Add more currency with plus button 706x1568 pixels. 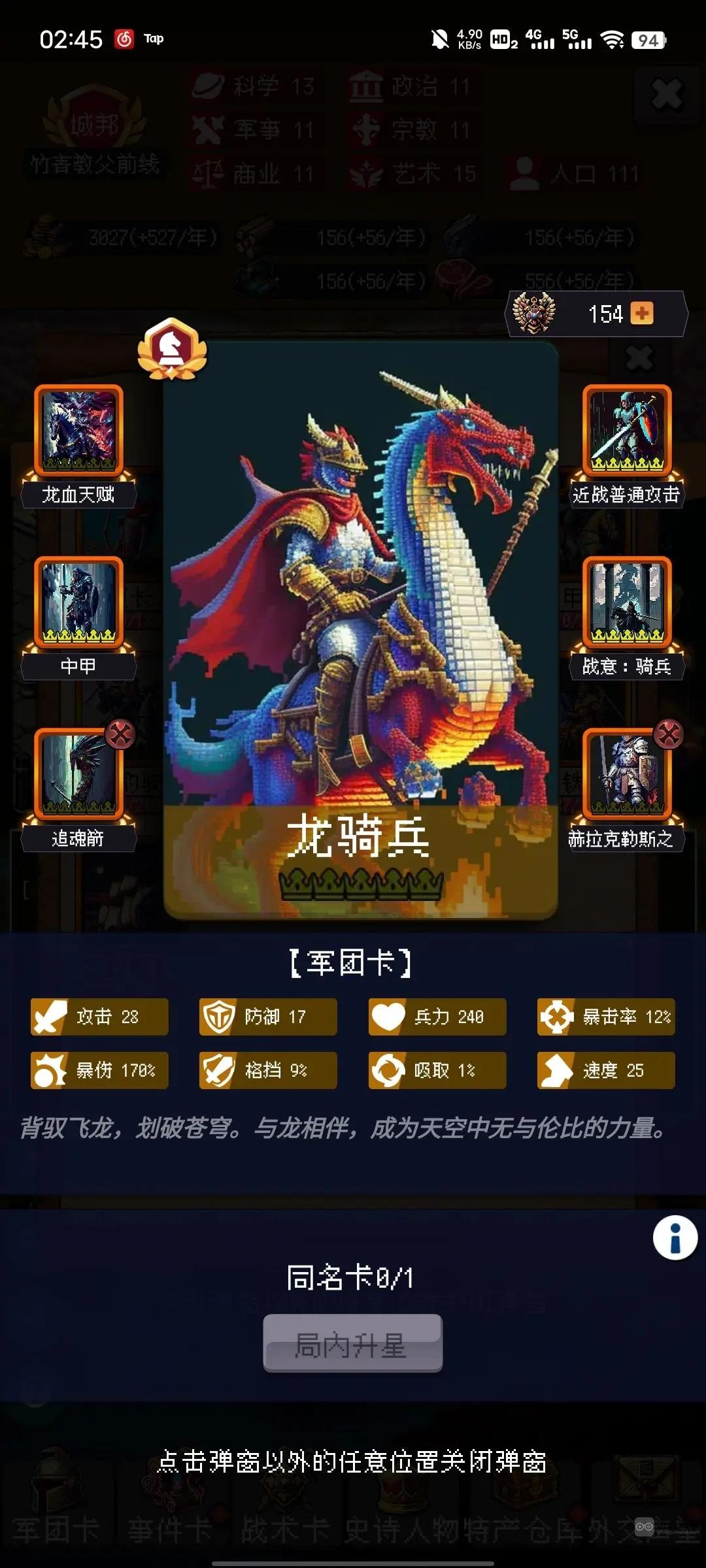click(642, 314)
